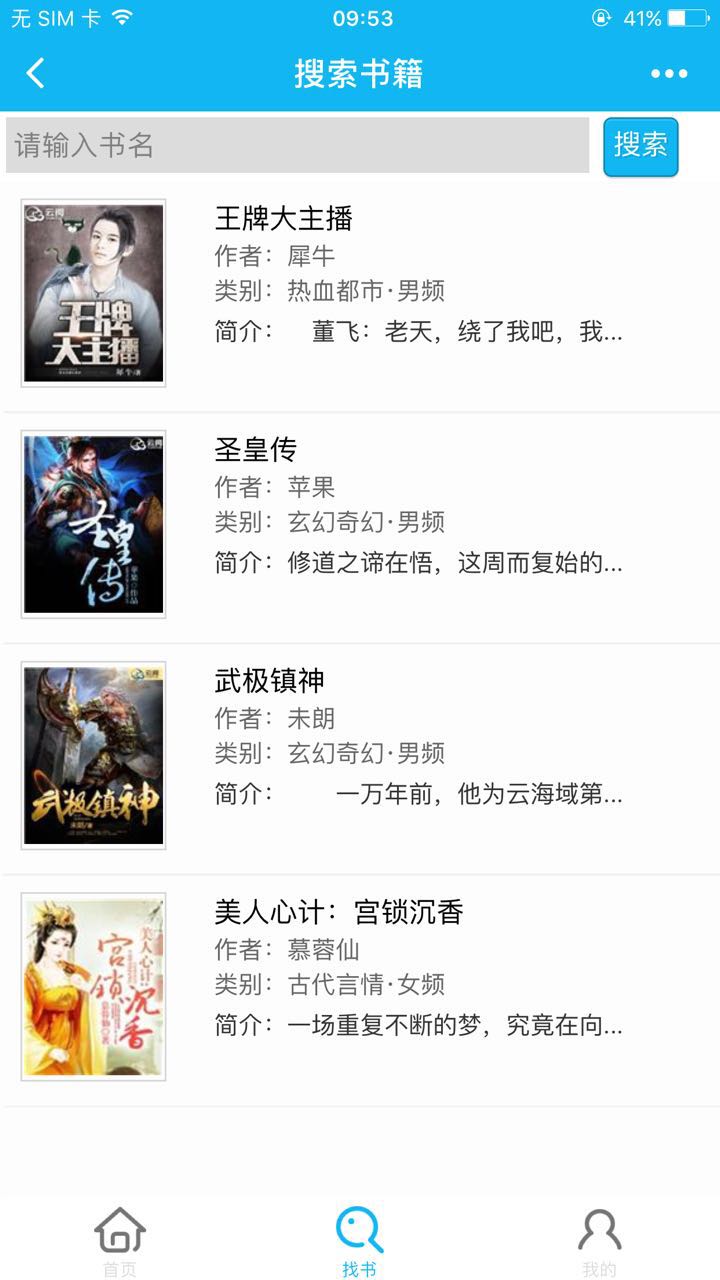
Task: Open the book 王牌大主播
Action: click(284, 218)
